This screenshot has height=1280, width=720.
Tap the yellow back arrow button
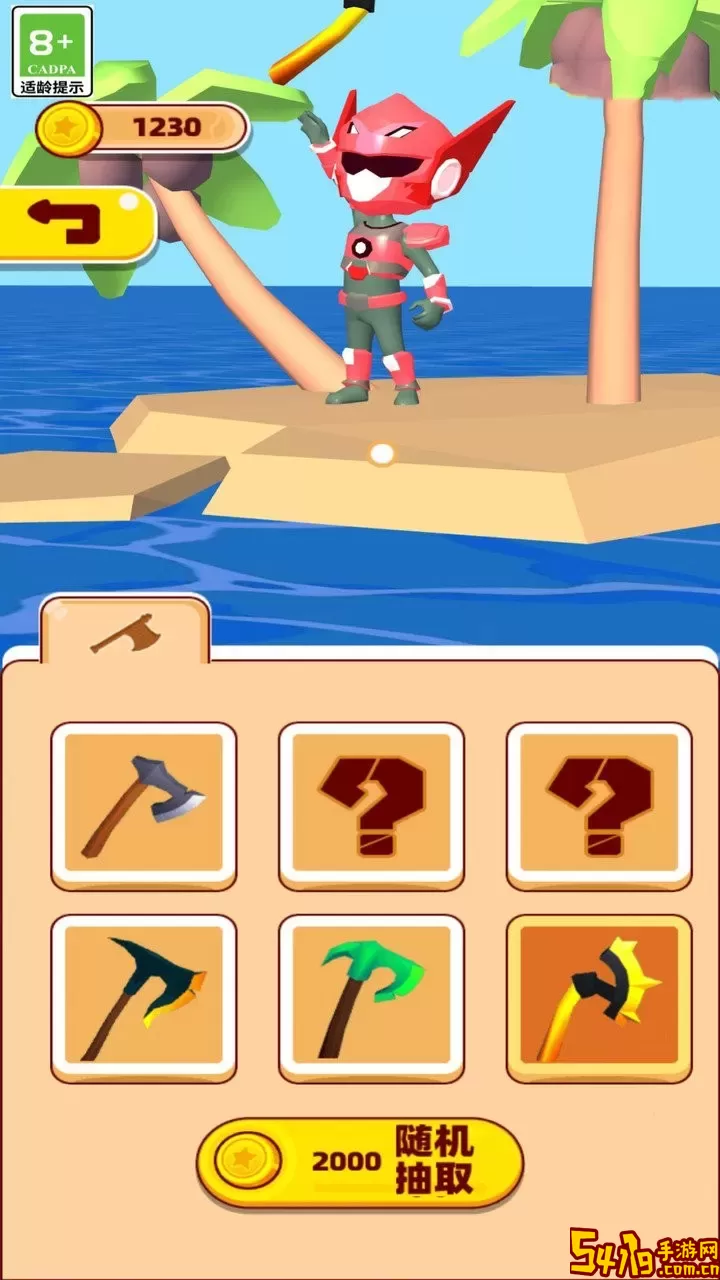pyautogui.click(x=75, y=224)
